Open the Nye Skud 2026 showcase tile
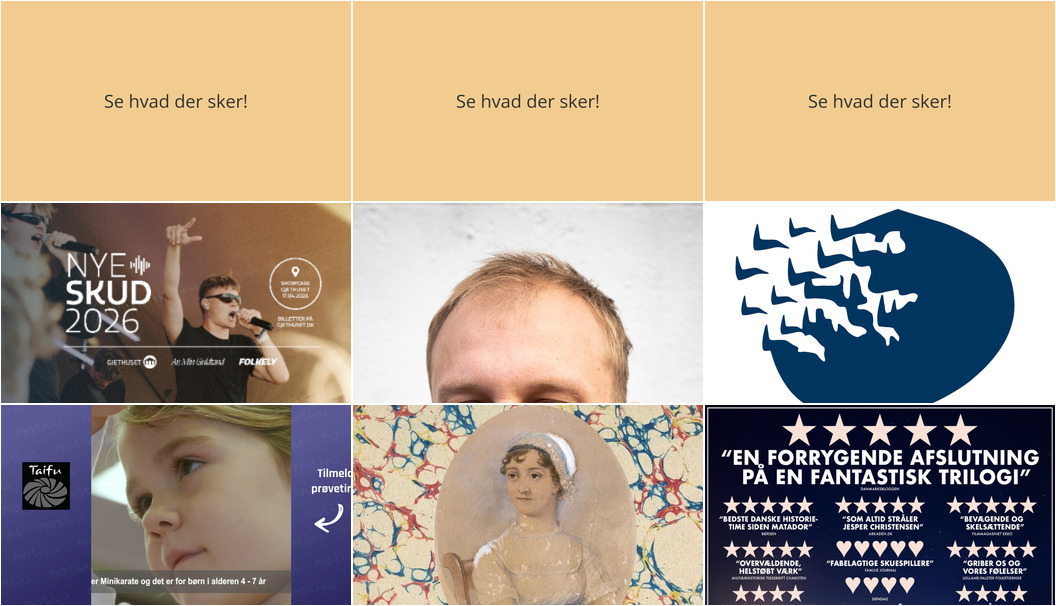Screen dimensions: 1056x606 click(x=175, y=303)
